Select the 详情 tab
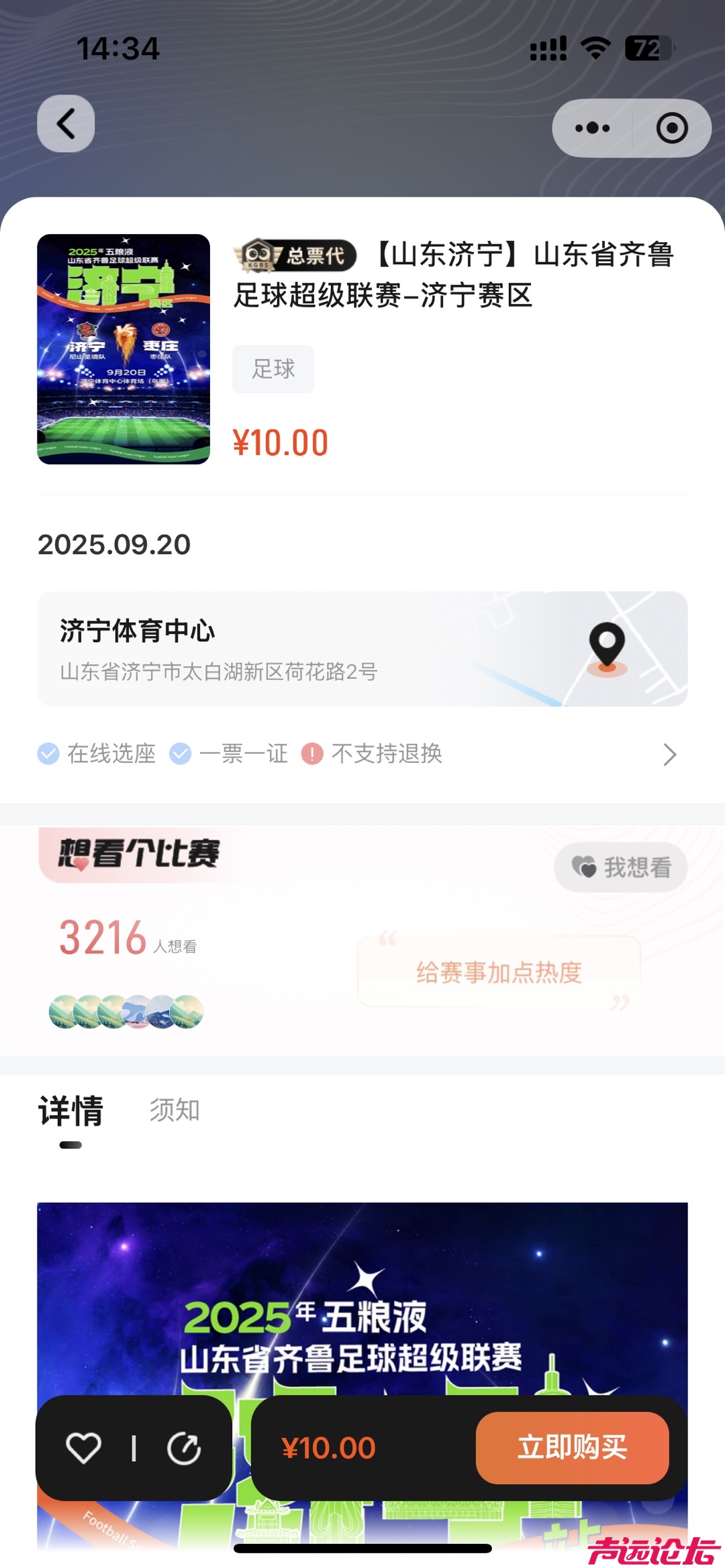The image size is (725, 1568). tap(70, 1112)
